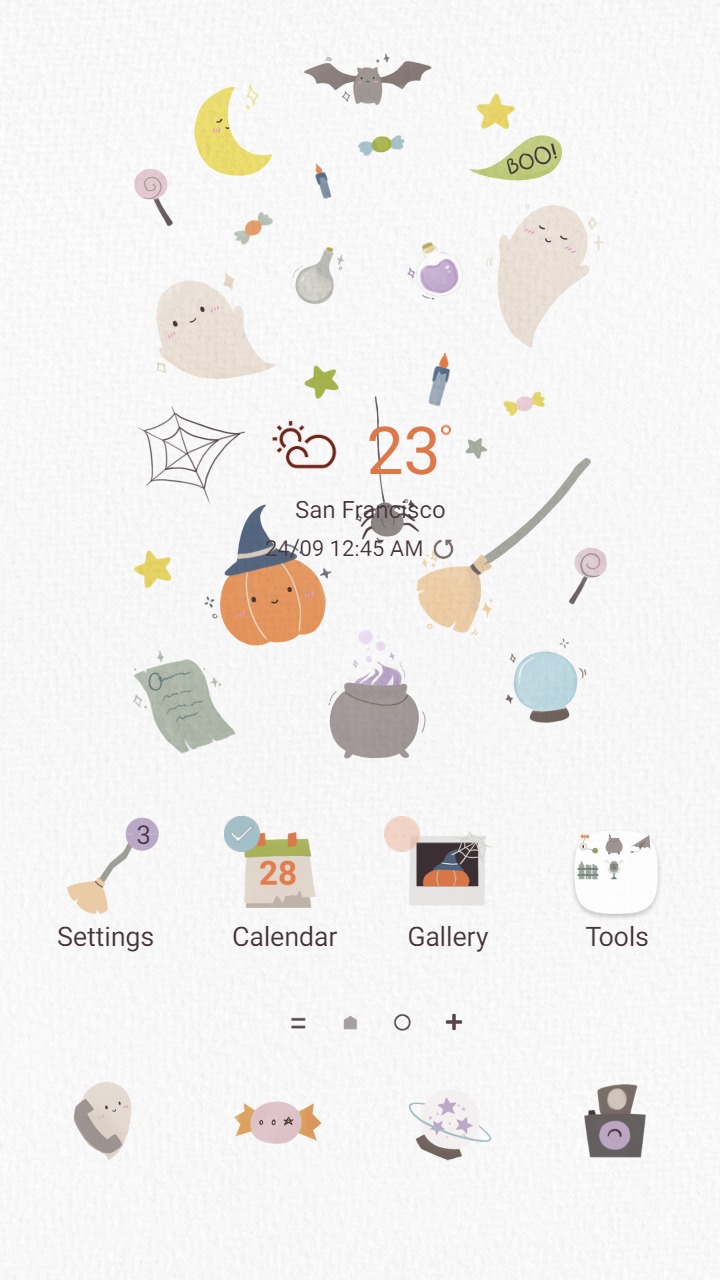
Task: Refresh the weather widget
Action: tap(443, 548)
